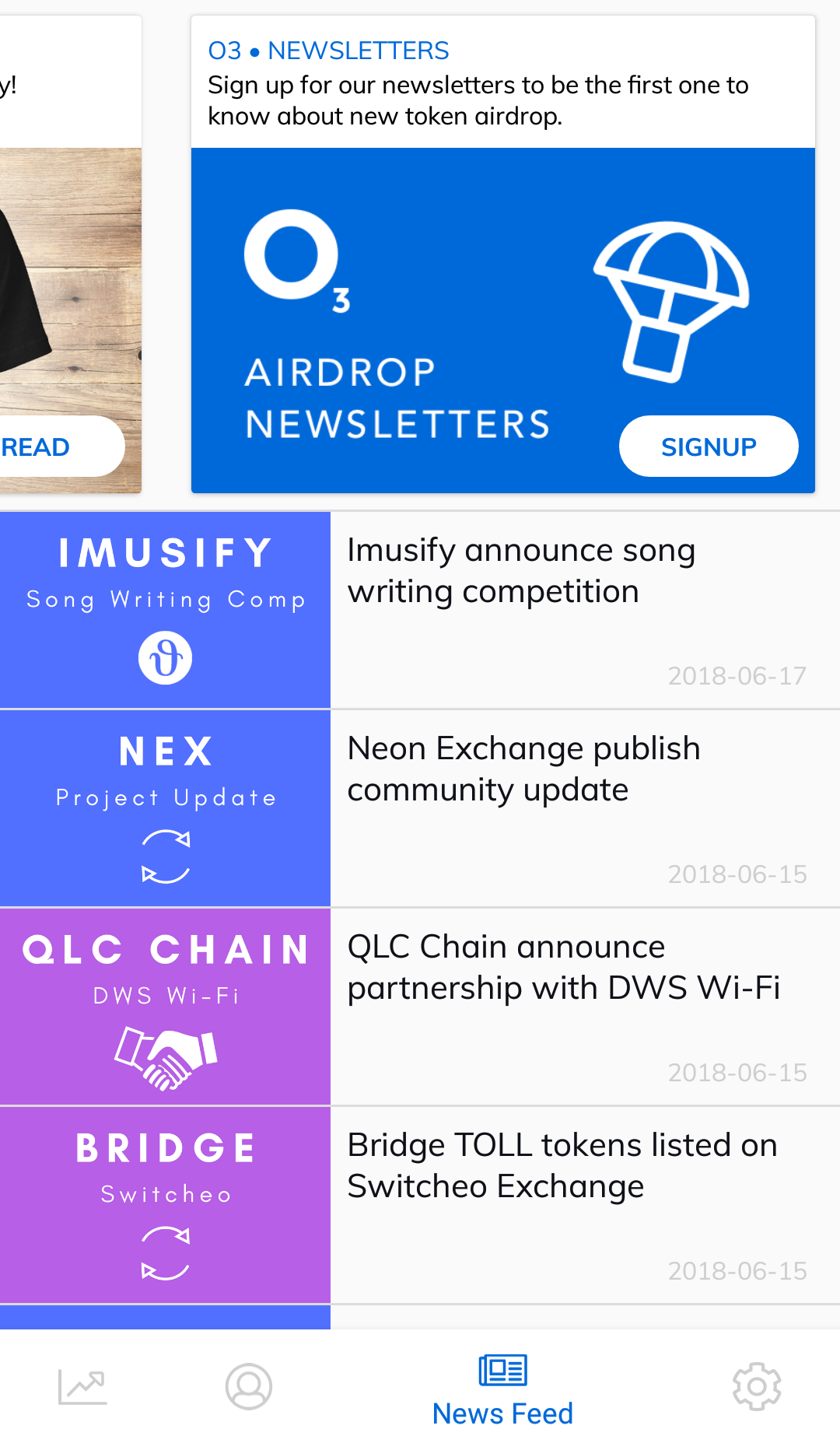This screenshot has height=1436, width=840.
Task: Click the NEX project update refresh icon
Action: pos(165,856)
